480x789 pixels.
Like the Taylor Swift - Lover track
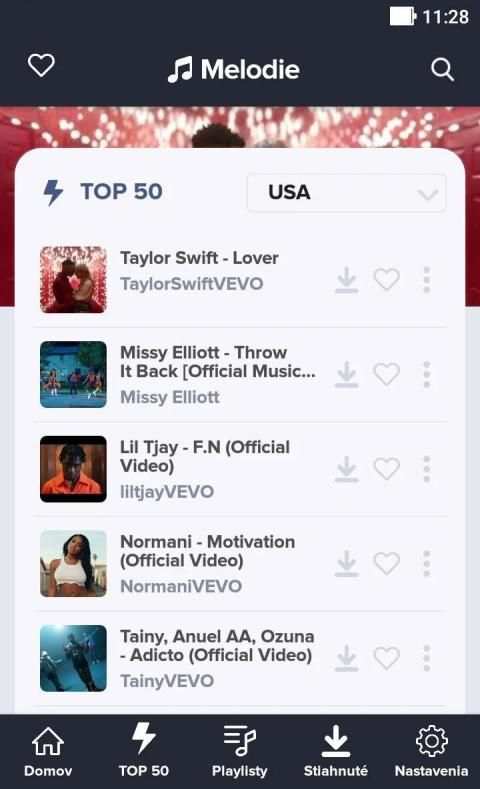tap(386, 280)
